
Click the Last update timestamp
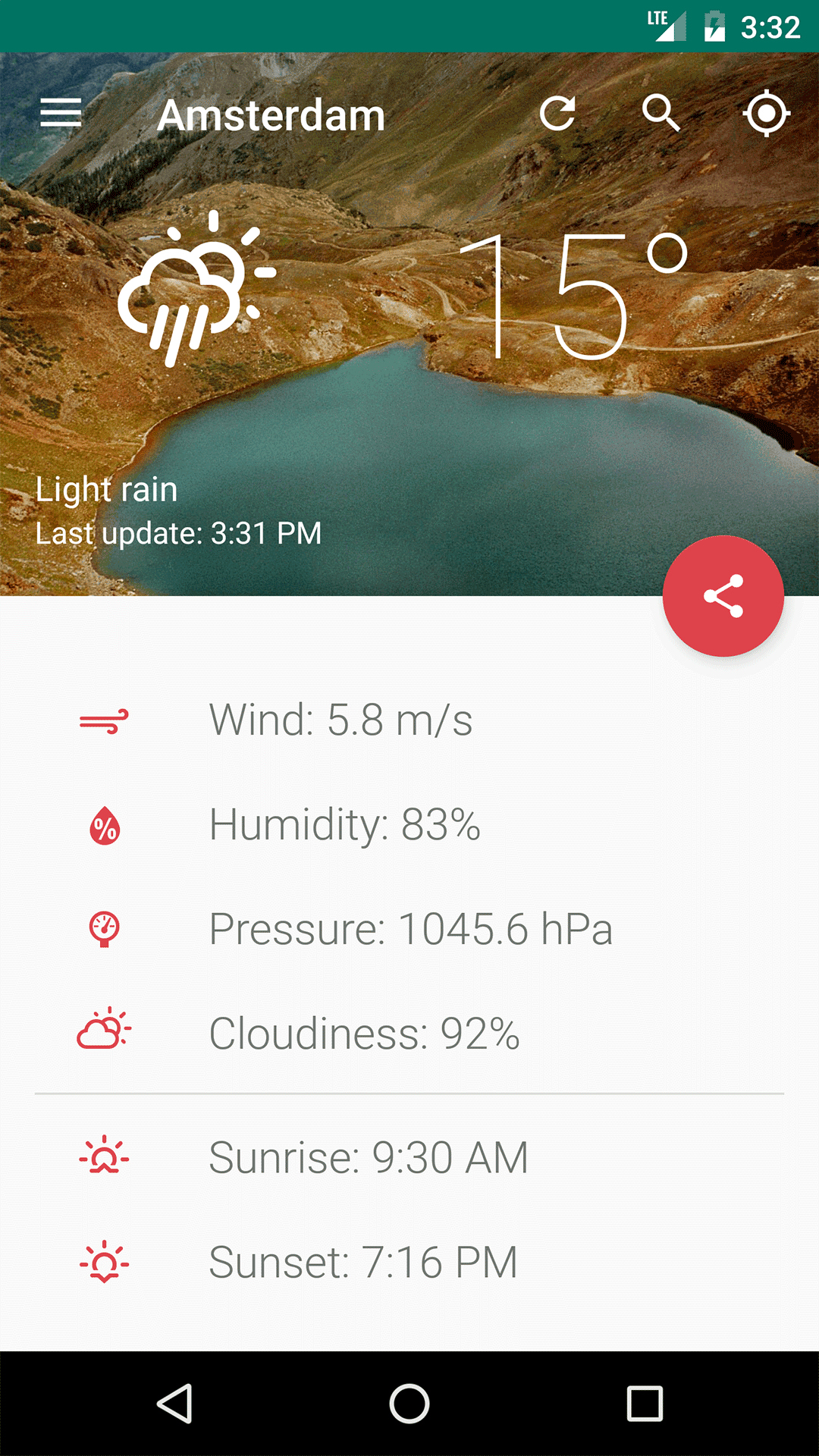pyautogui.click(x=179, y=533)
